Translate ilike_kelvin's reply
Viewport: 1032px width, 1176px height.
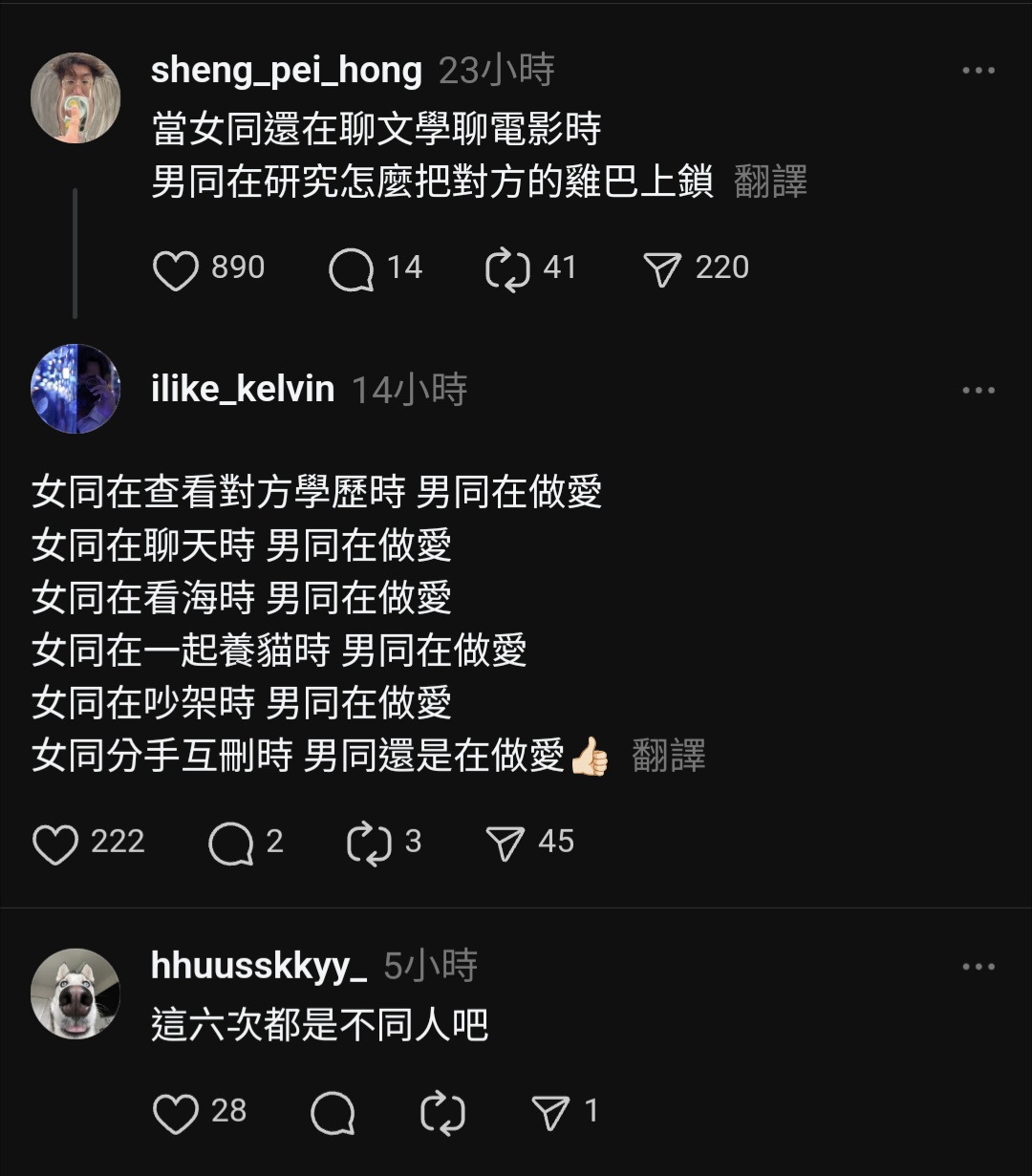(668, 756)
